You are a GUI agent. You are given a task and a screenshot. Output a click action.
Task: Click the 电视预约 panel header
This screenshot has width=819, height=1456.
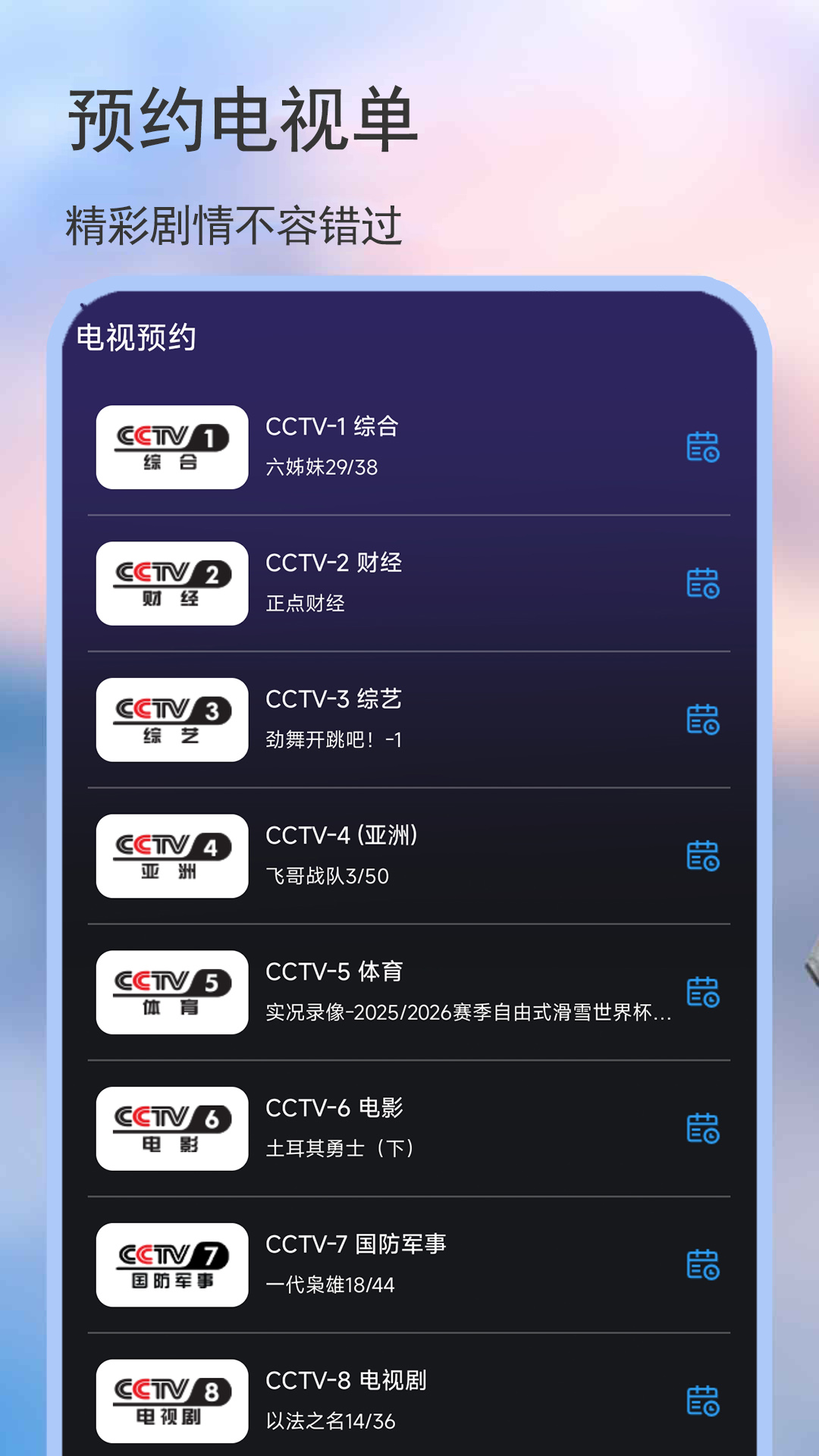(136, 339)
